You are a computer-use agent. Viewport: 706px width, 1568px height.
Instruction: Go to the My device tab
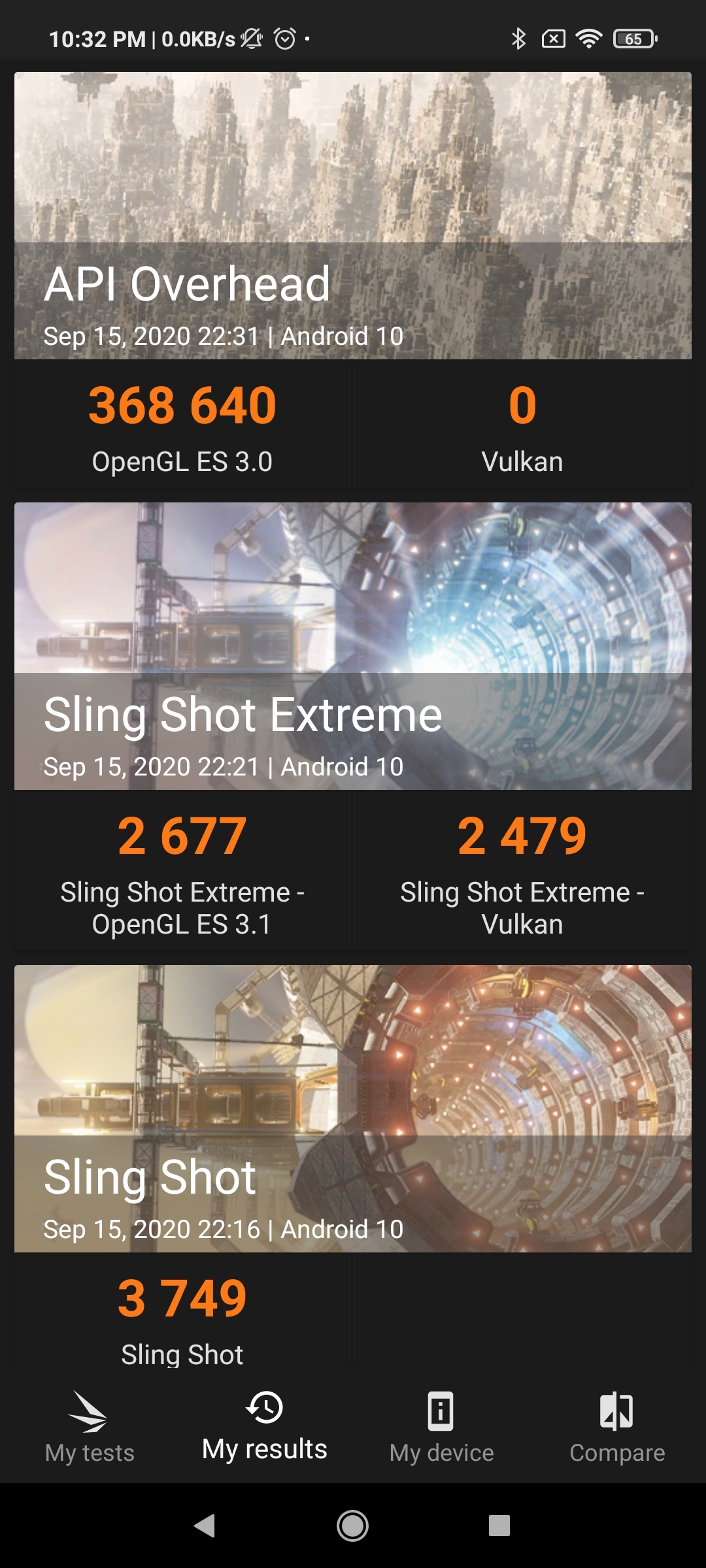click(x=441, y=1428)
